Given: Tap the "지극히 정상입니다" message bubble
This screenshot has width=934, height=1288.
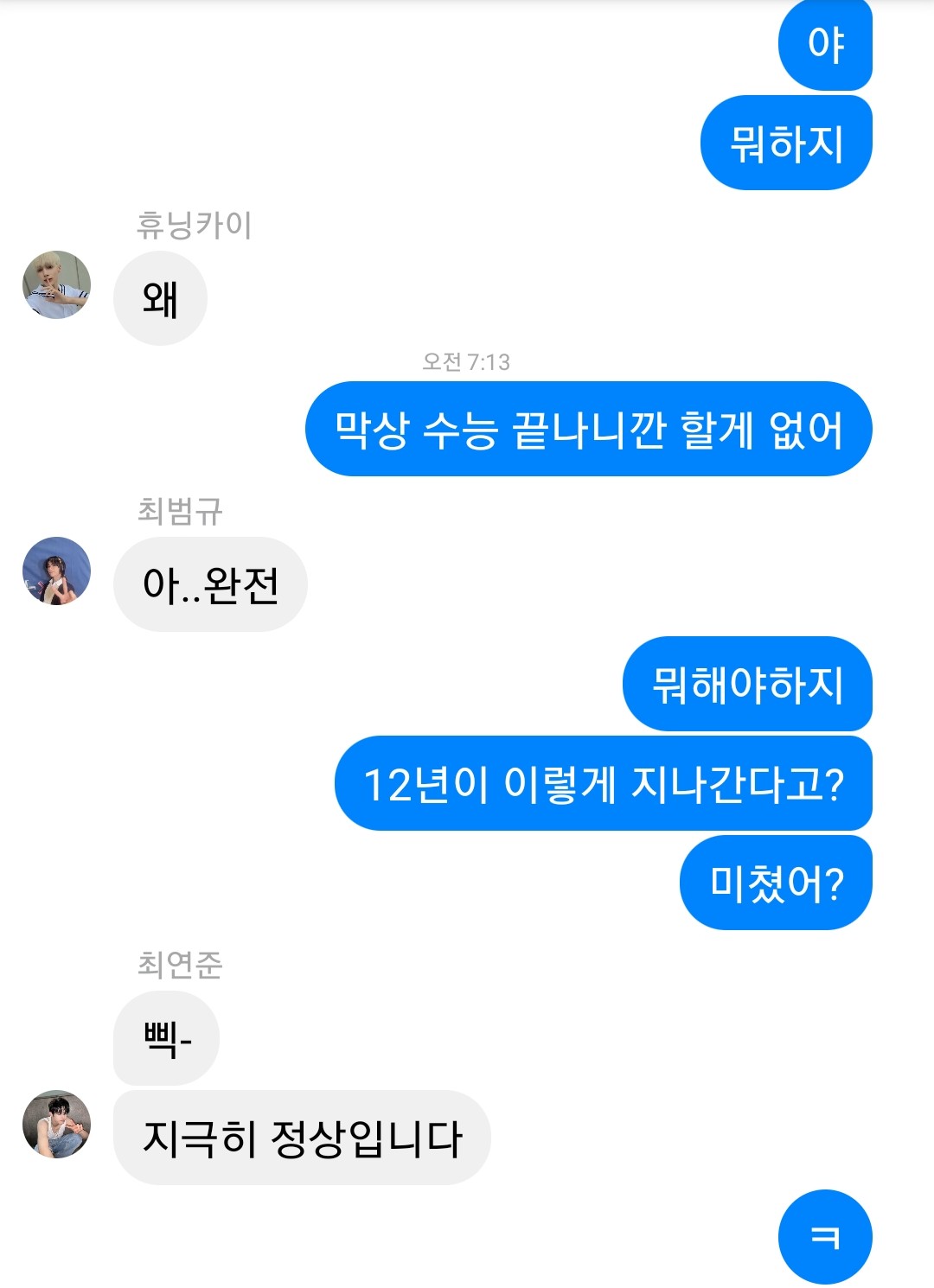Looking at the screenshot, I should tap(302, 1138).
